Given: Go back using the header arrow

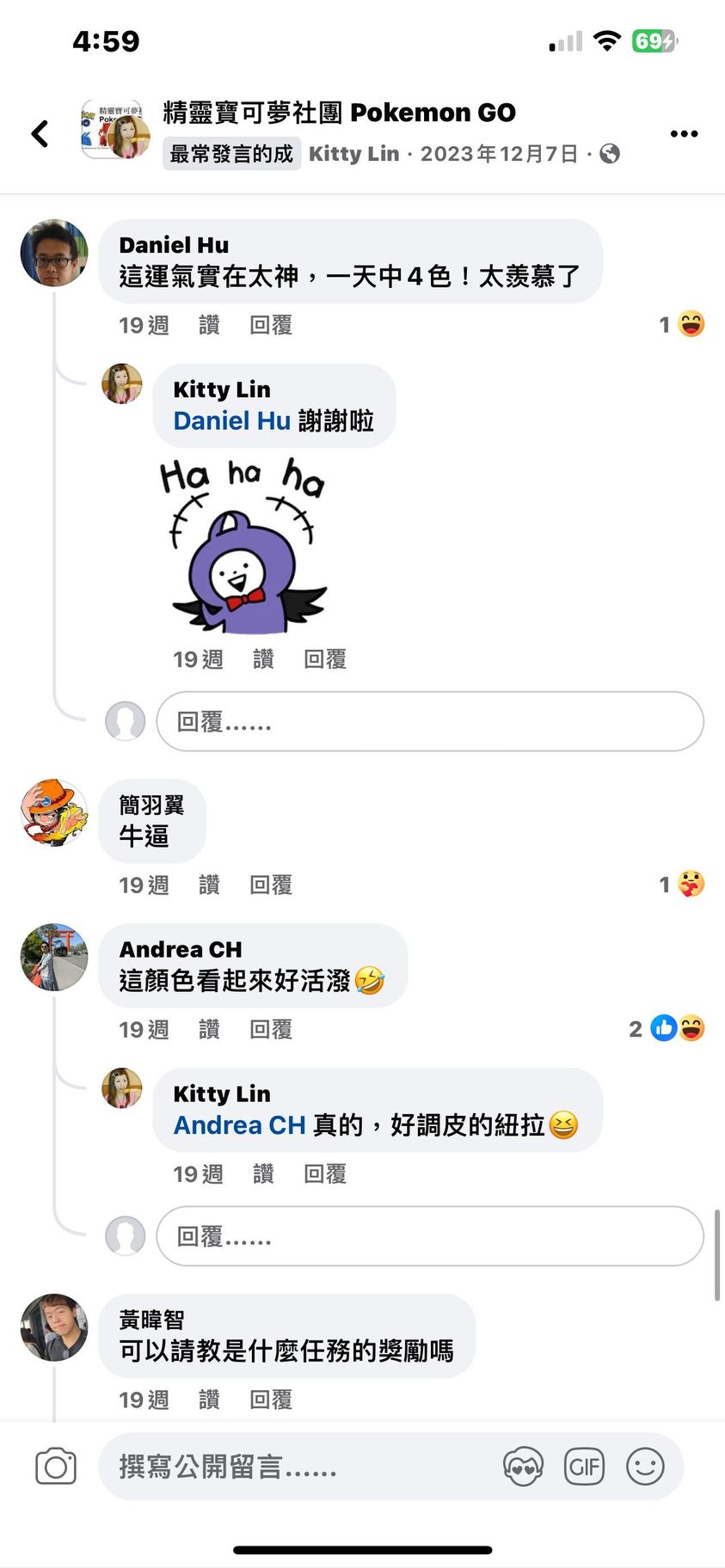Looking at the screenshot, I should coord(40,133).
